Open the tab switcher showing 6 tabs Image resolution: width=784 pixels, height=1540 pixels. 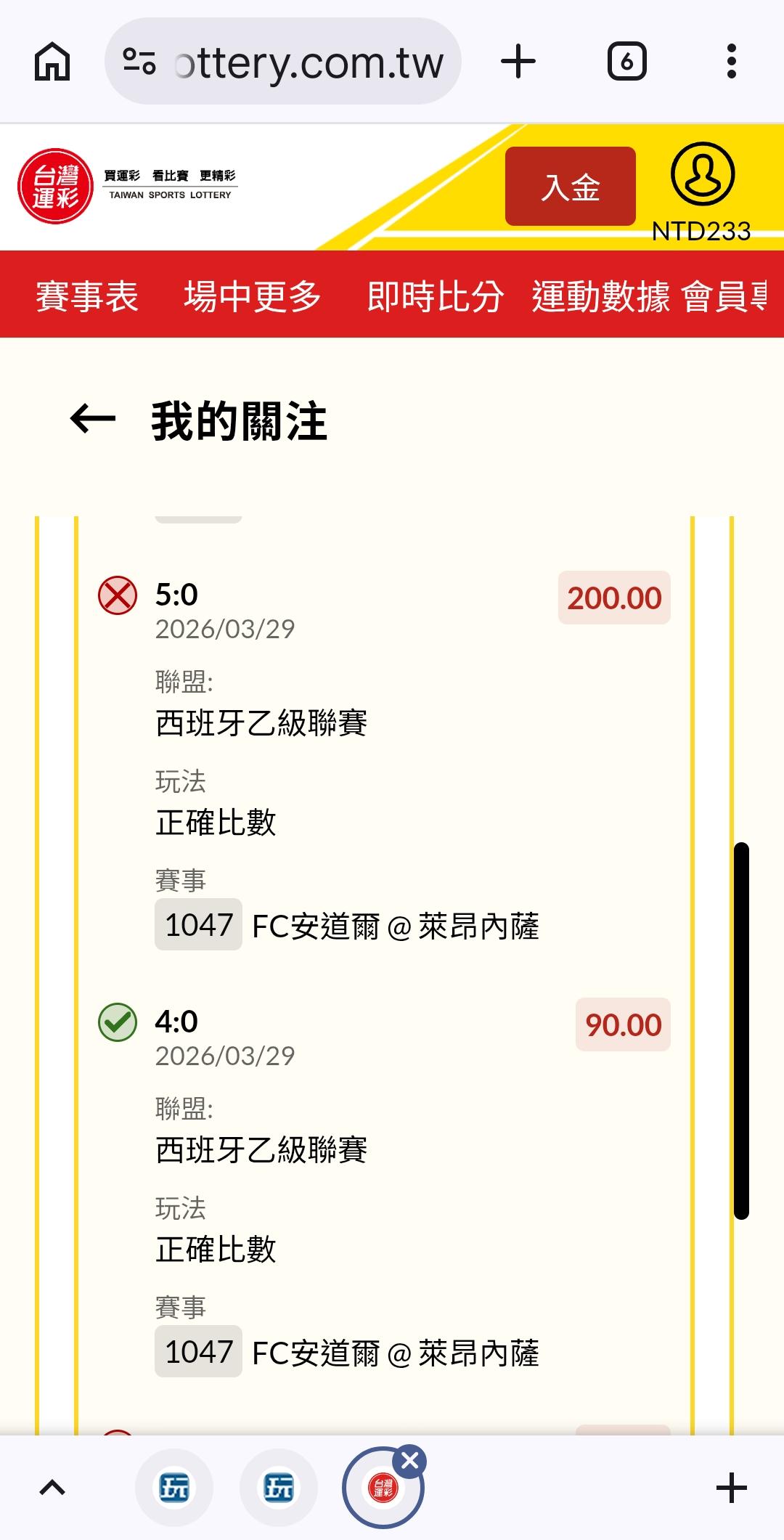click(x=626, y=61)
